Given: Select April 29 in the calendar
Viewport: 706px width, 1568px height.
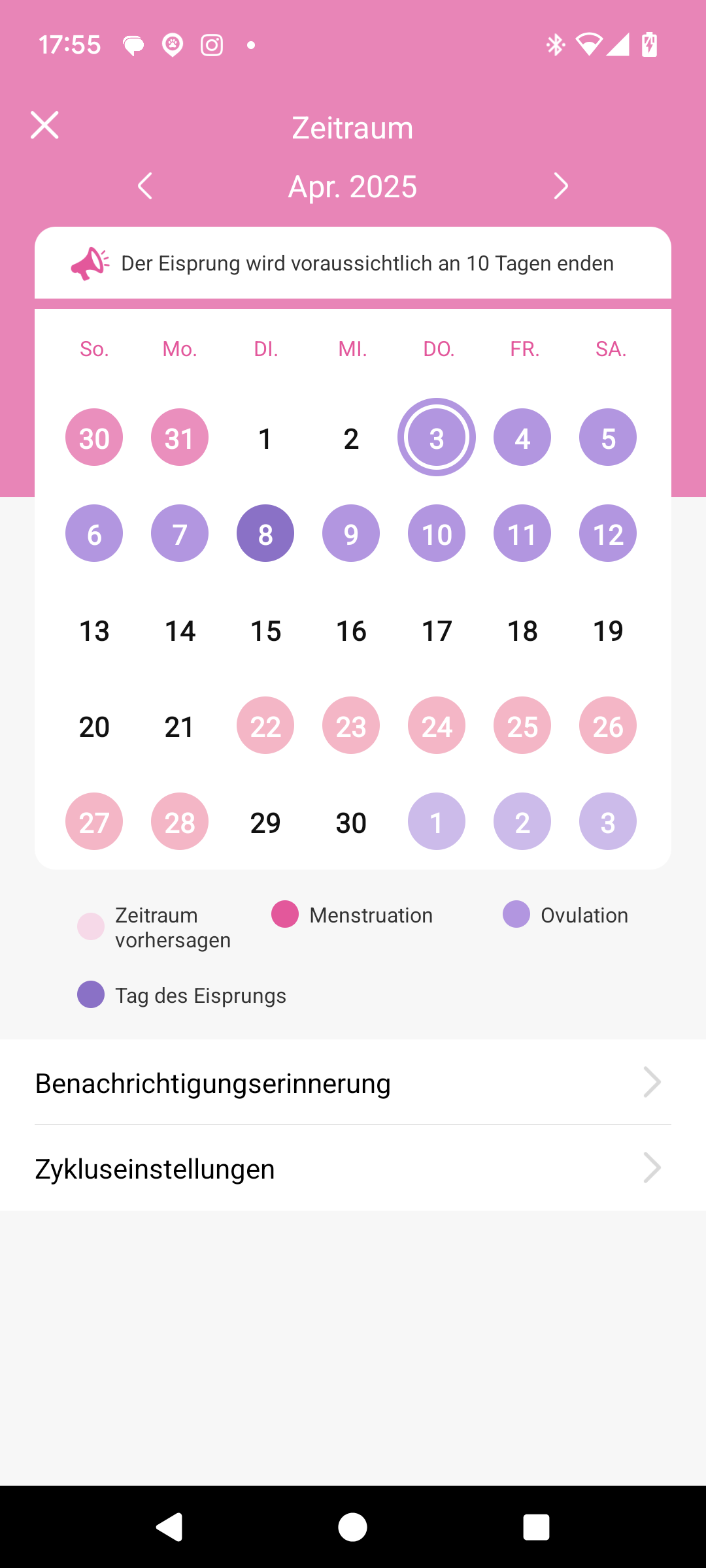Looking at the screenshot, I should [x=265, y=822].
